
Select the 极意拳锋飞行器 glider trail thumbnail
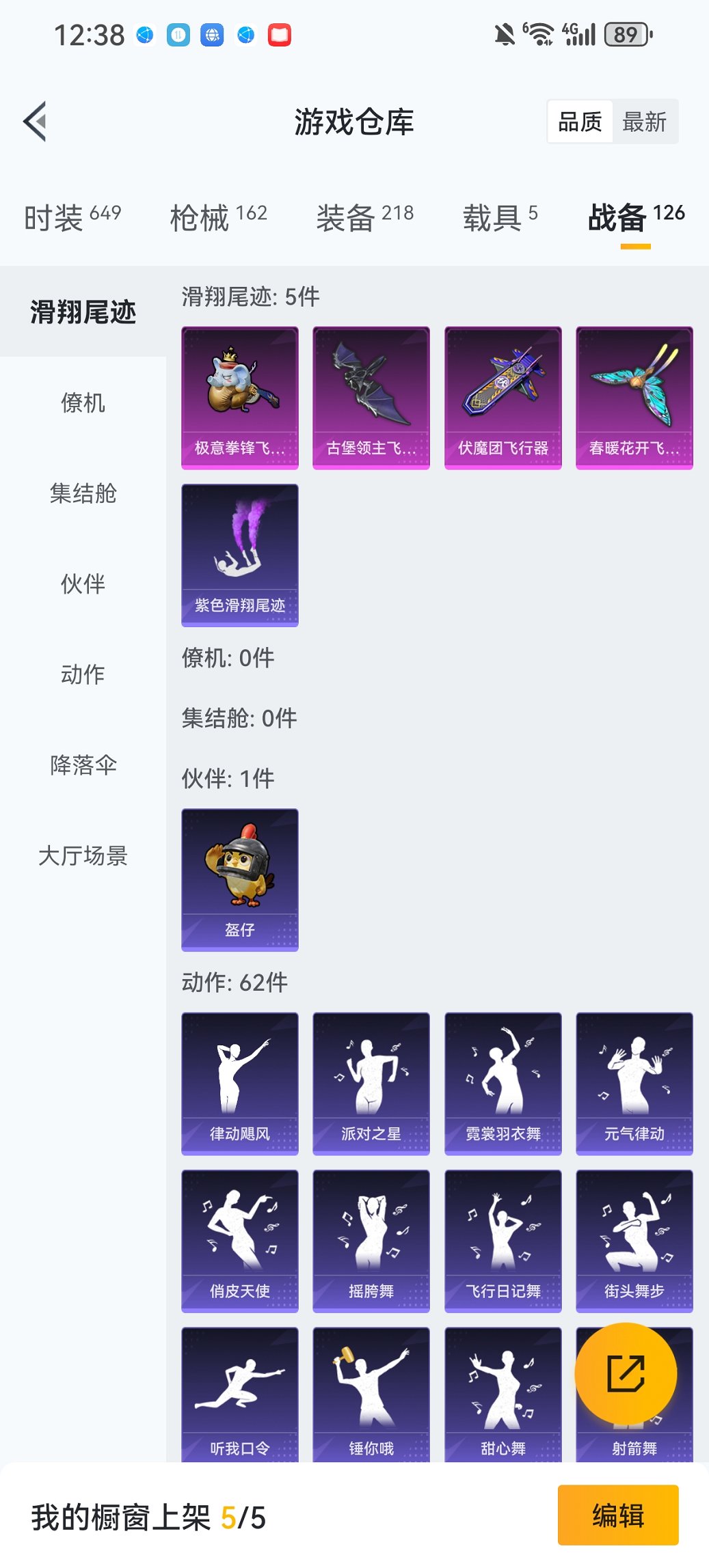click(x=239, y=396)
